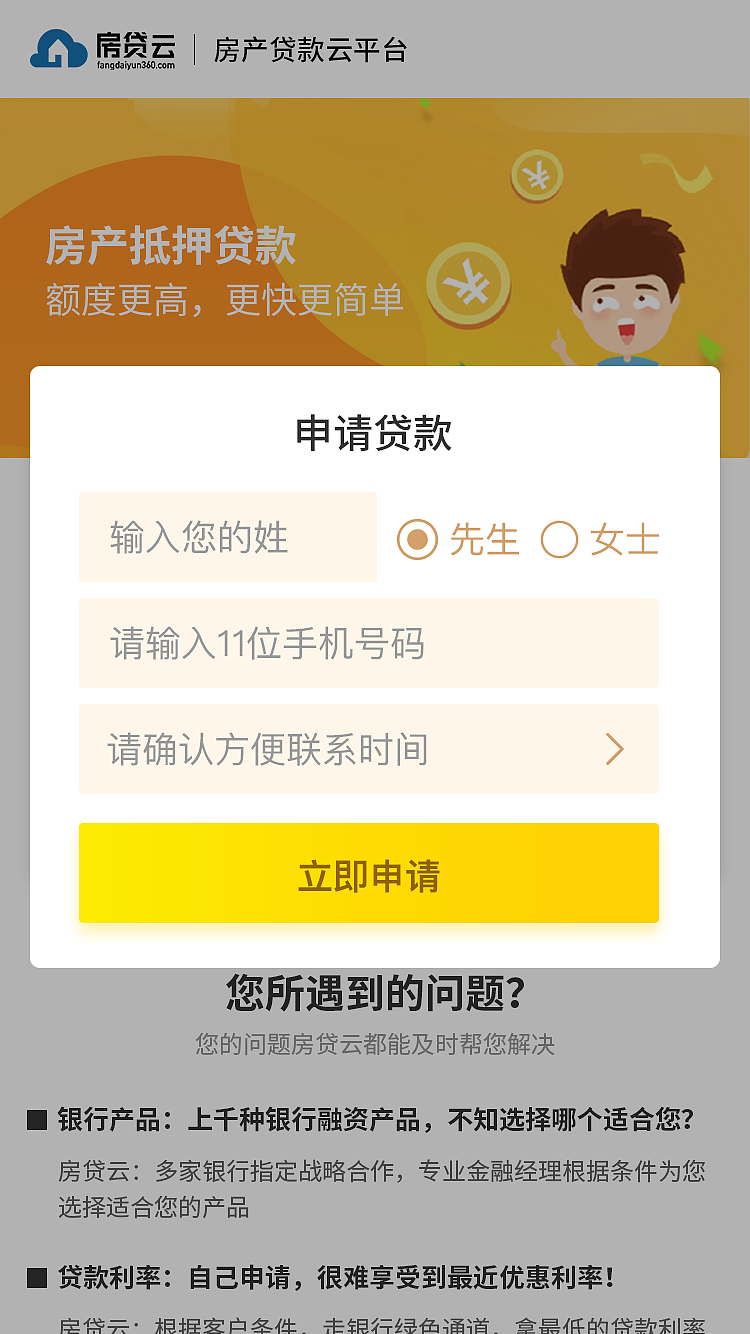Click the smaller ¥ coin icon near the top
The width and height of the screenshot is (750, 1334).
tap(537, 176)
